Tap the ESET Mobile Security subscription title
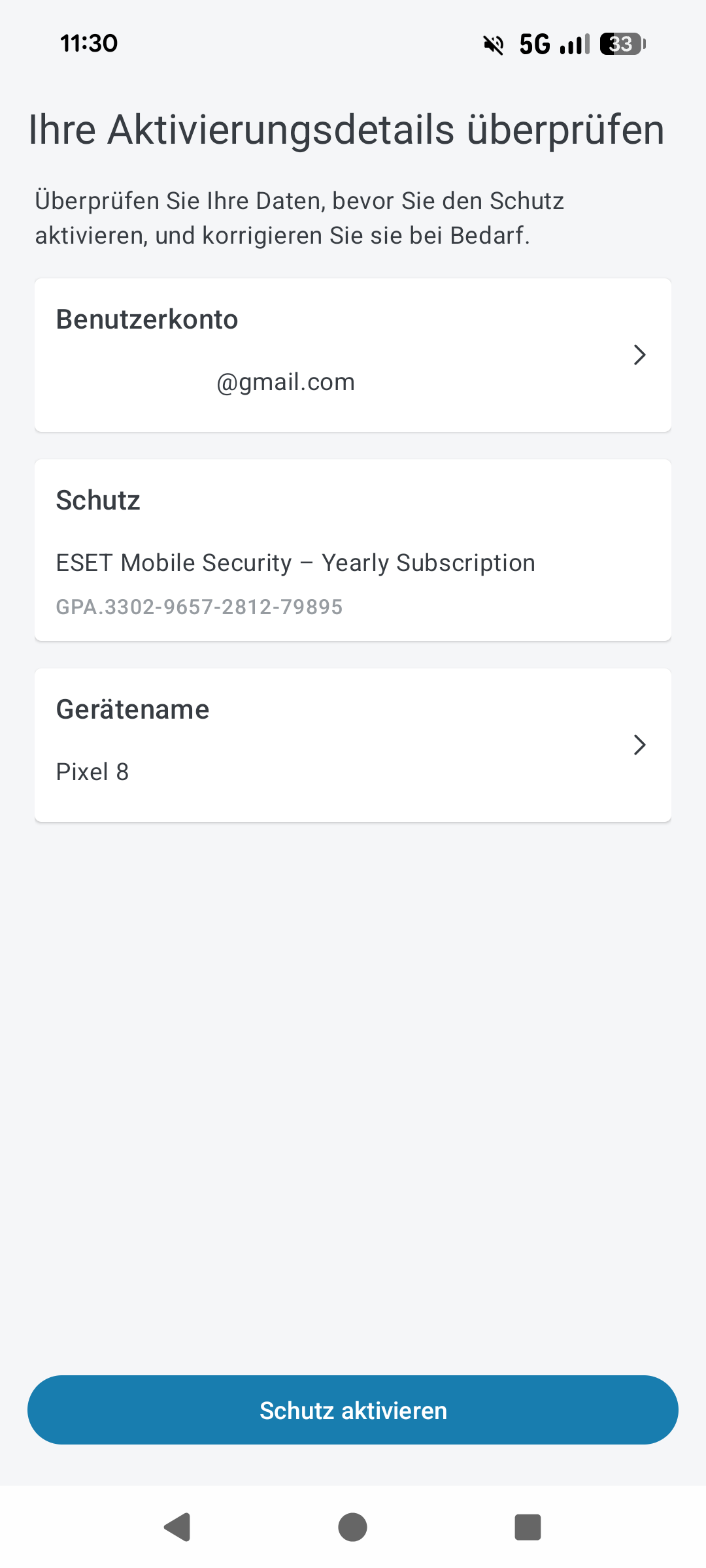 pyautogui.click(x=295, y=563)
